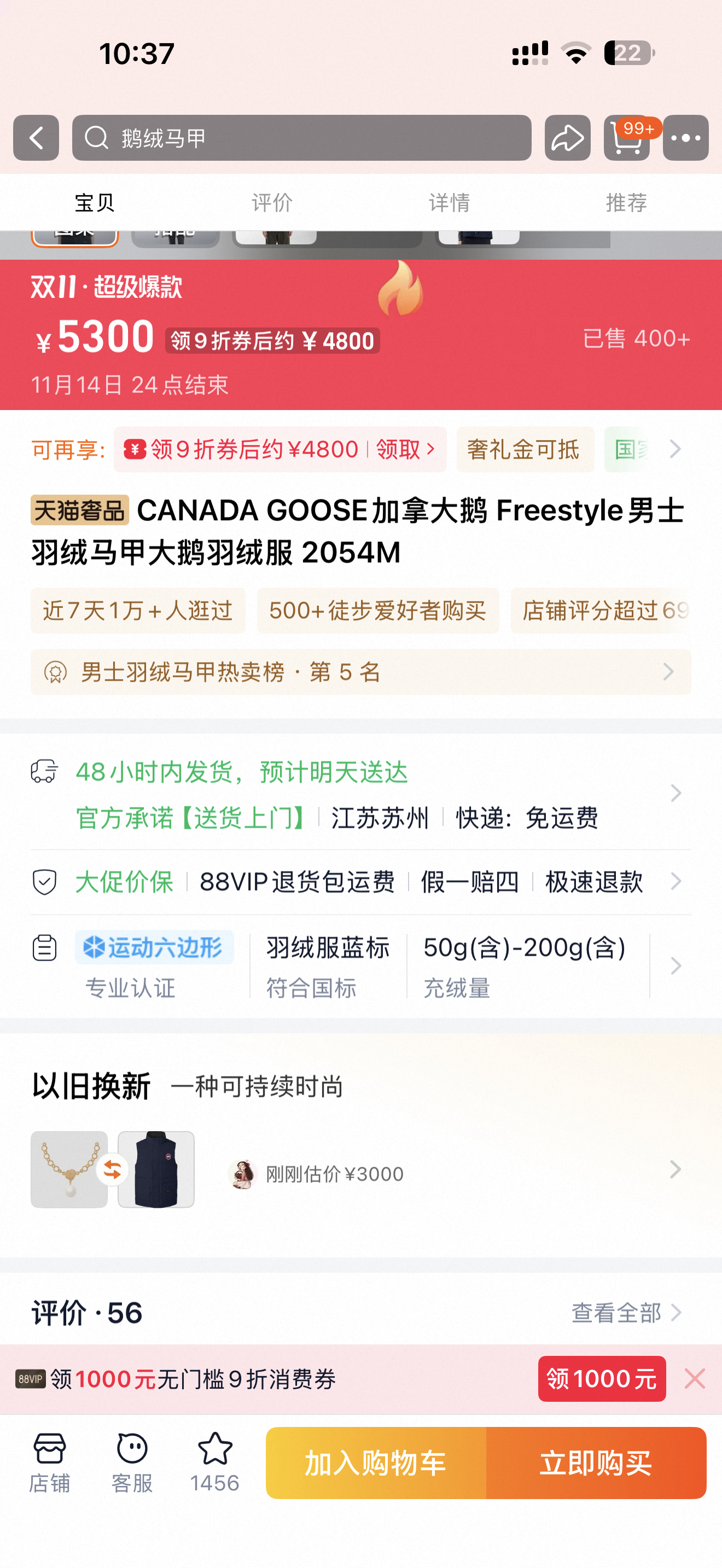Viewport: 722px width, 1568px height.
Task: Switch to the 评价 tab
Action: pos(271,202)
